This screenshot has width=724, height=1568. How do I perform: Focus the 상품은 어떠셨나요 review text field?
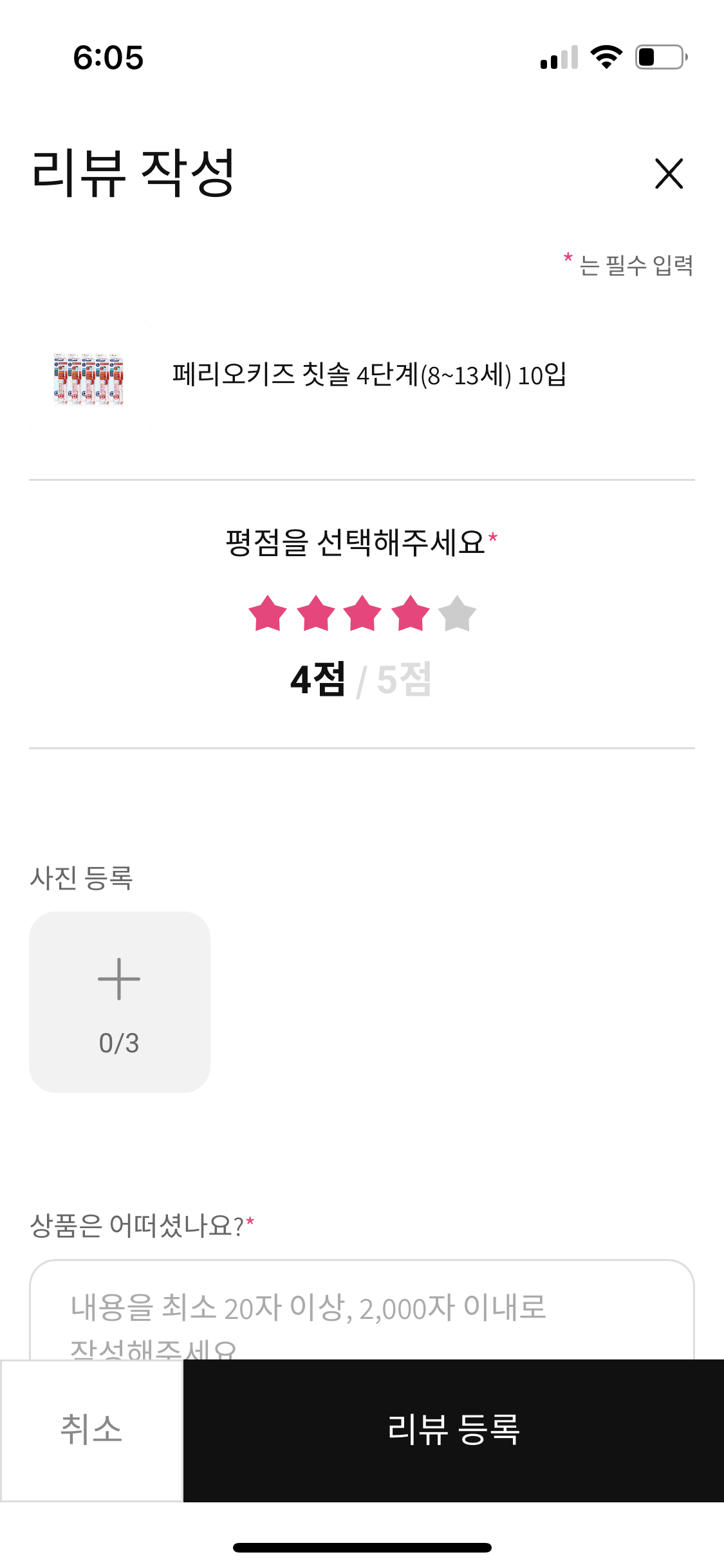(362, 1313)
